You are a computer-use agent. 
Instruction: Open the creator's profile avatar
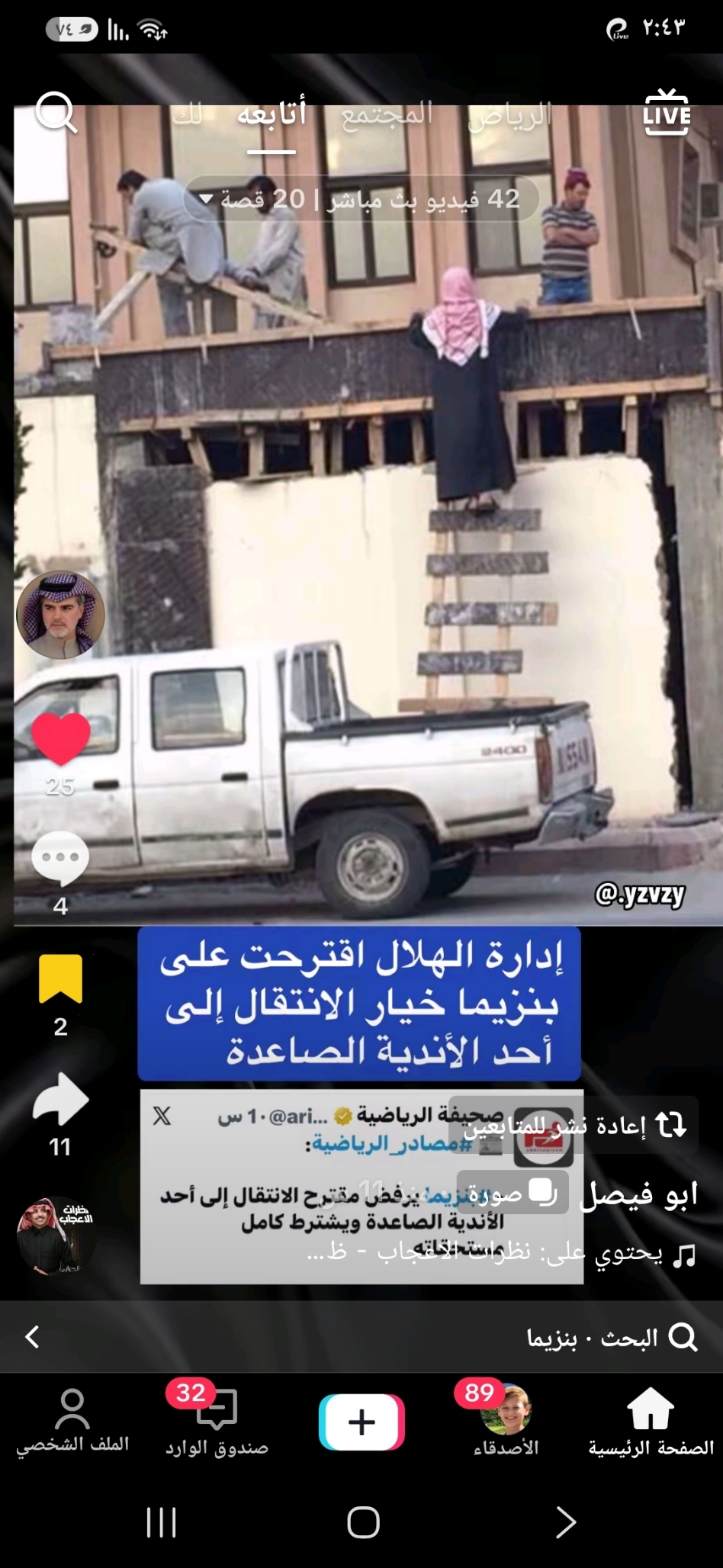[60, 615]
